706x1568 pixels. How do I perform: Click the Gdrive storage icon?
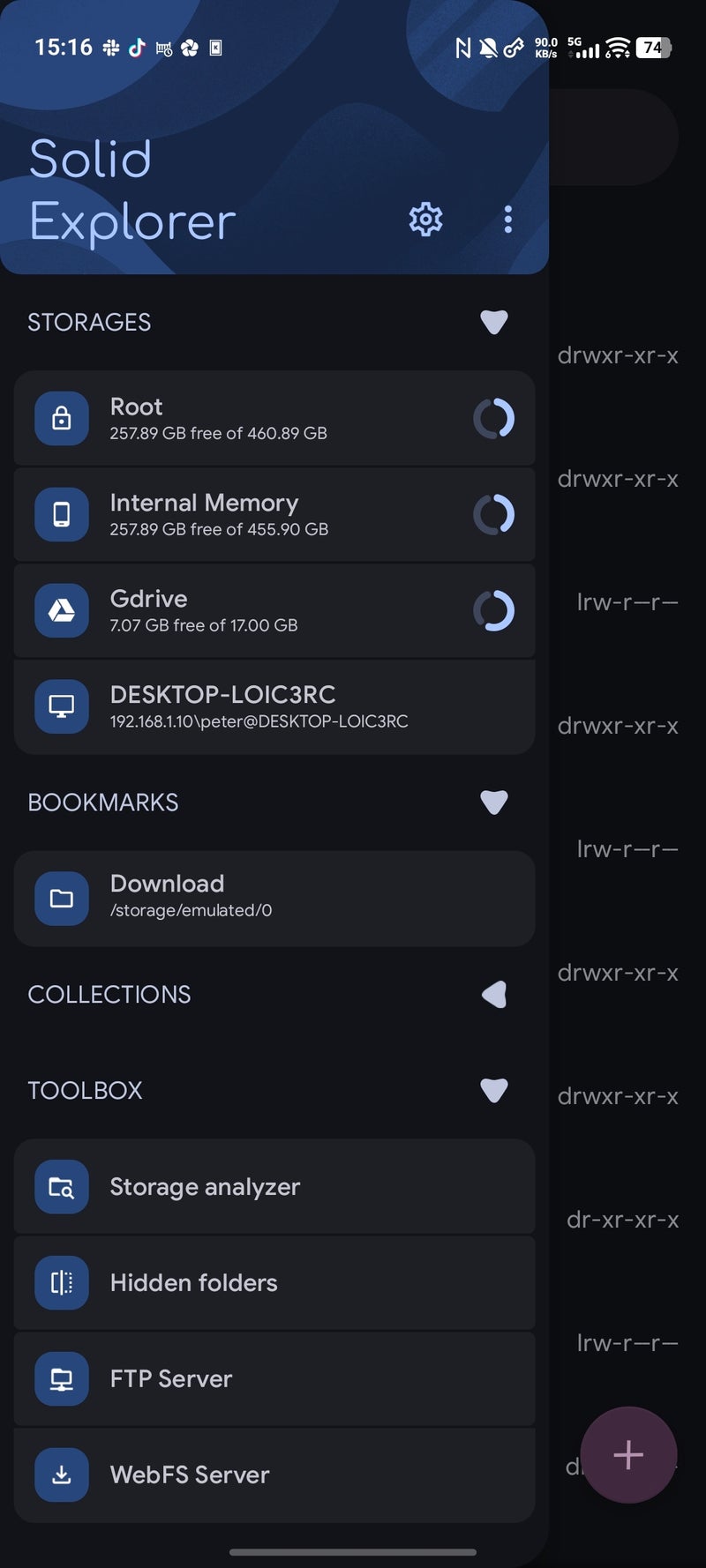click(61, 609)
